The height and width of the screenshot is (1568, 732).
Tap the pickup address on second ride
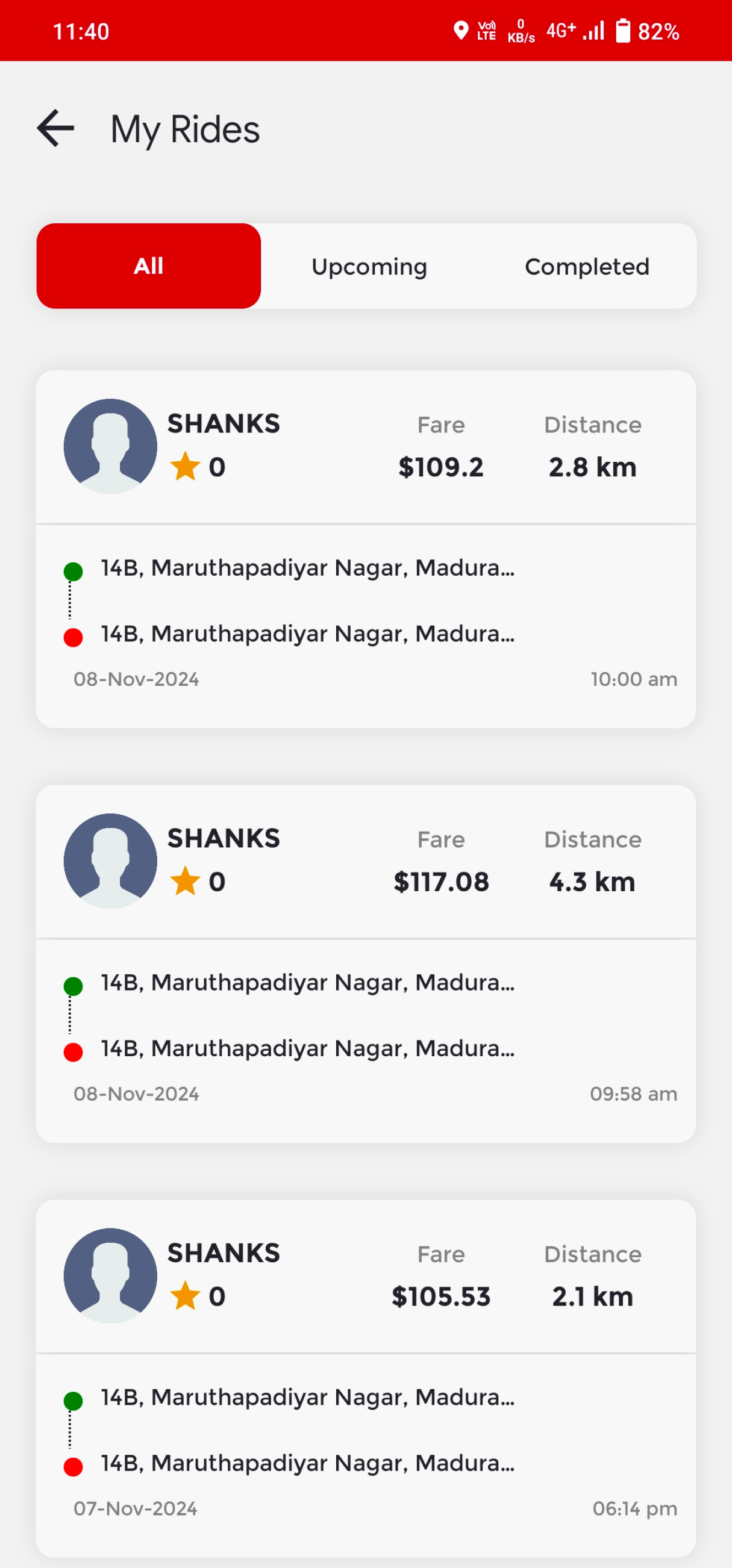(307, 982)
